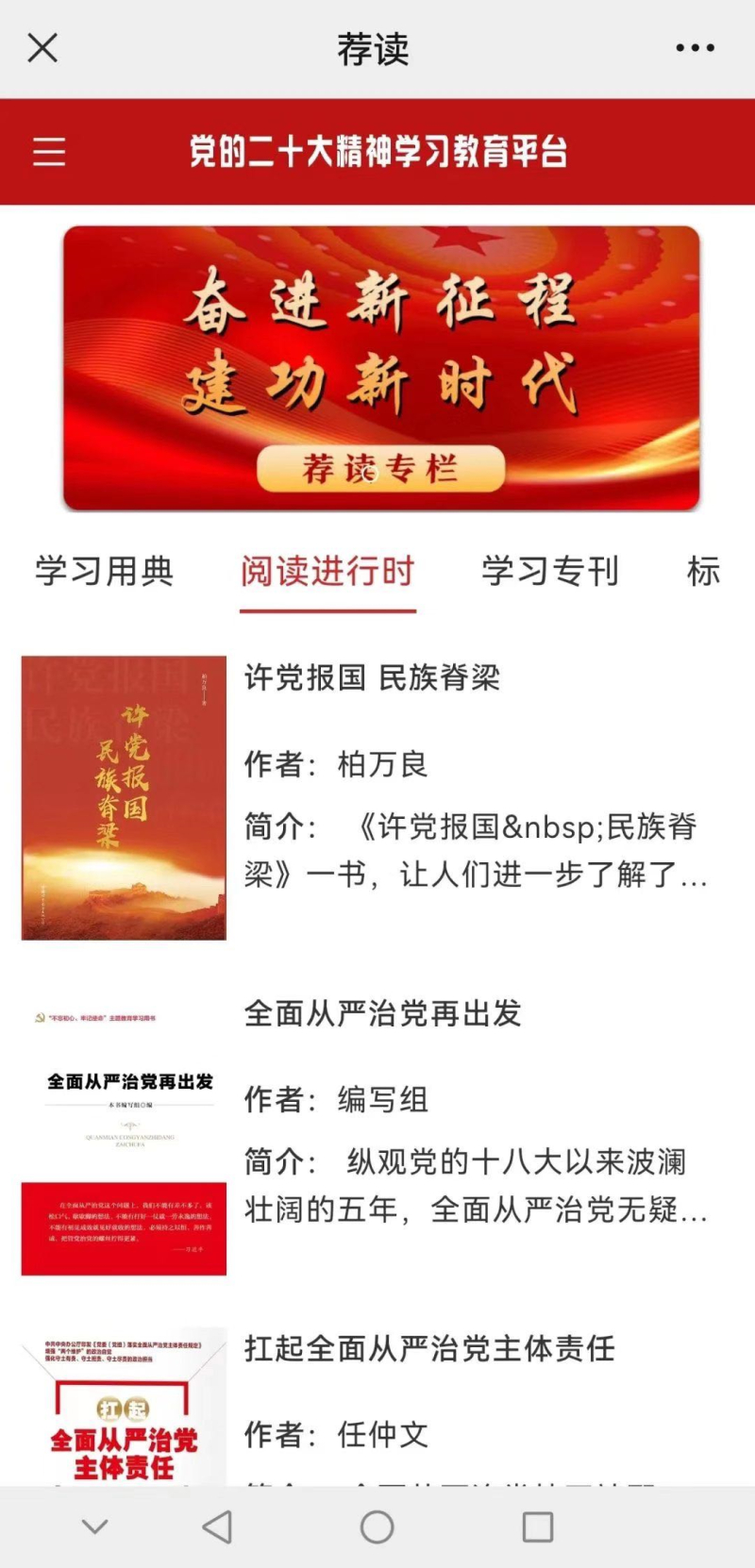Viewport: 755px width, 1568px height.
Task: Go to the system home screen
Action: pyautogui.click(x=377, y=1526)
